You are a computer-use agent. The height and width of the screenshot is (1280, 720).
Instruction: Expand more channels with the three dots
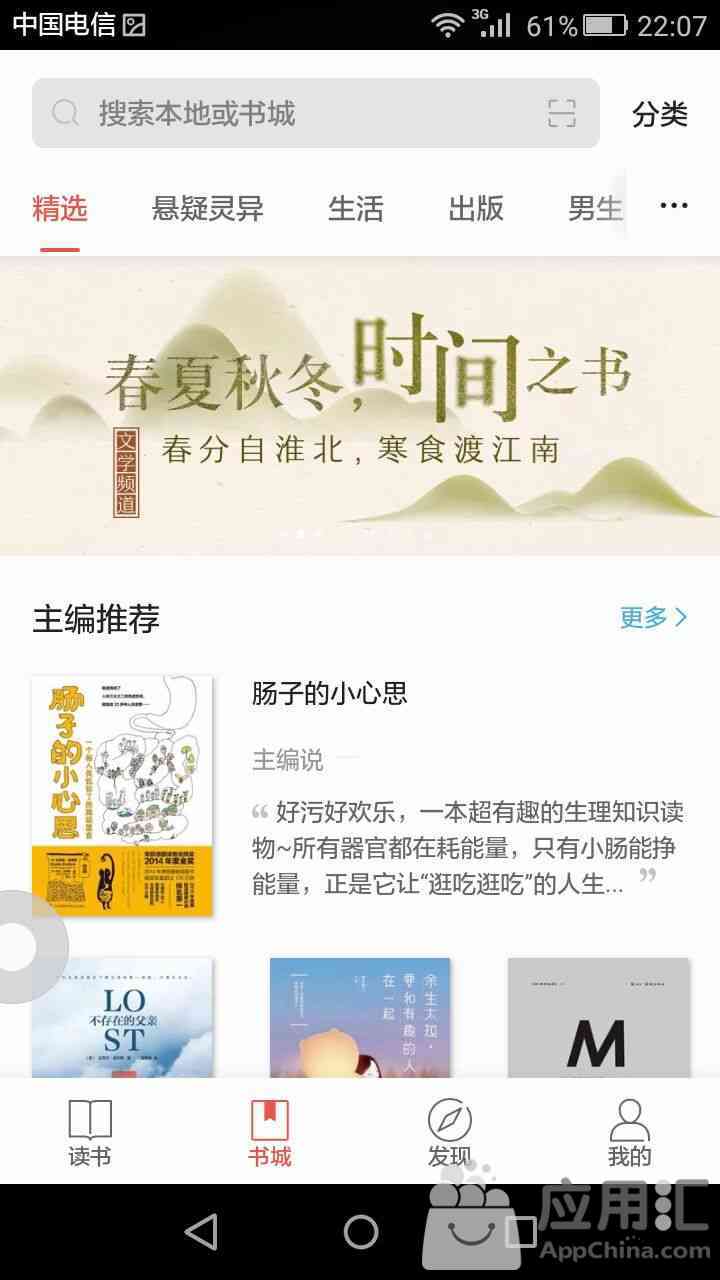pyautogui.click(x=674, y=206)
